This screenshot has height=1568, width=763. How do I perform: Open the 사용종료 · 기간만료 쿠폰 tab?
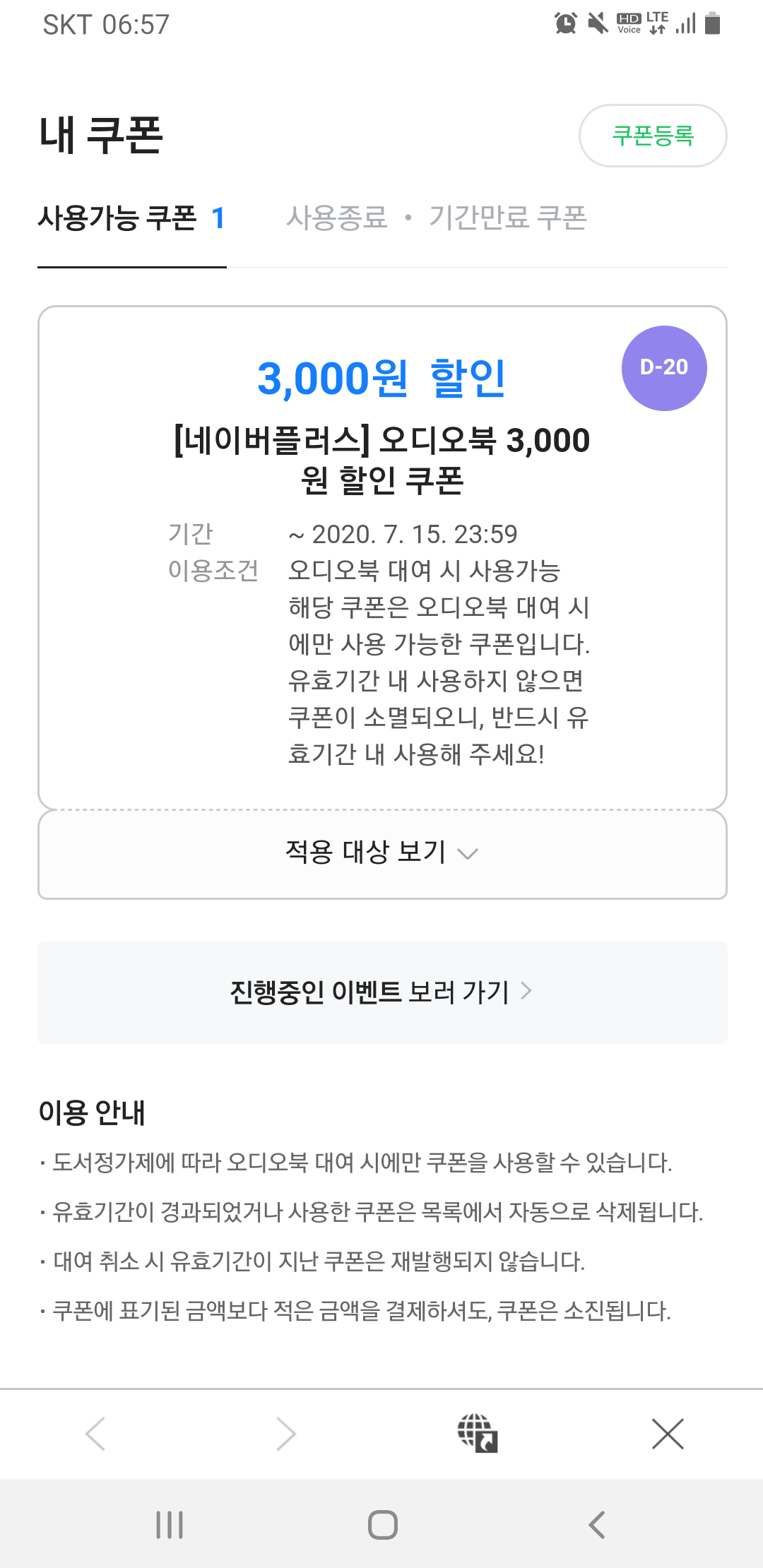(x=437, y=218)
